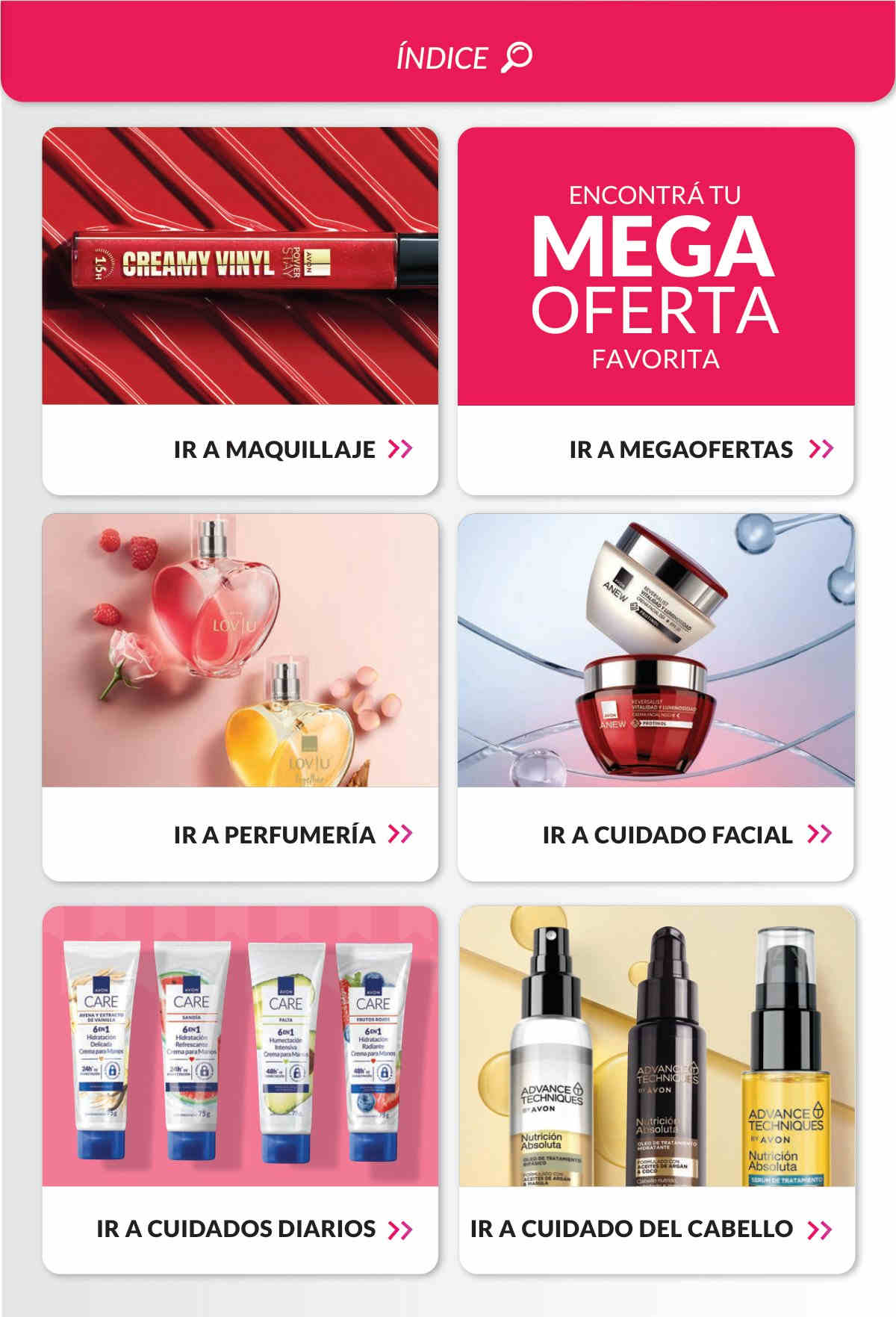This screenshot has width=896, height=1317.
Task: Open the Anew face cream tile
Action: tap(656, 650)
